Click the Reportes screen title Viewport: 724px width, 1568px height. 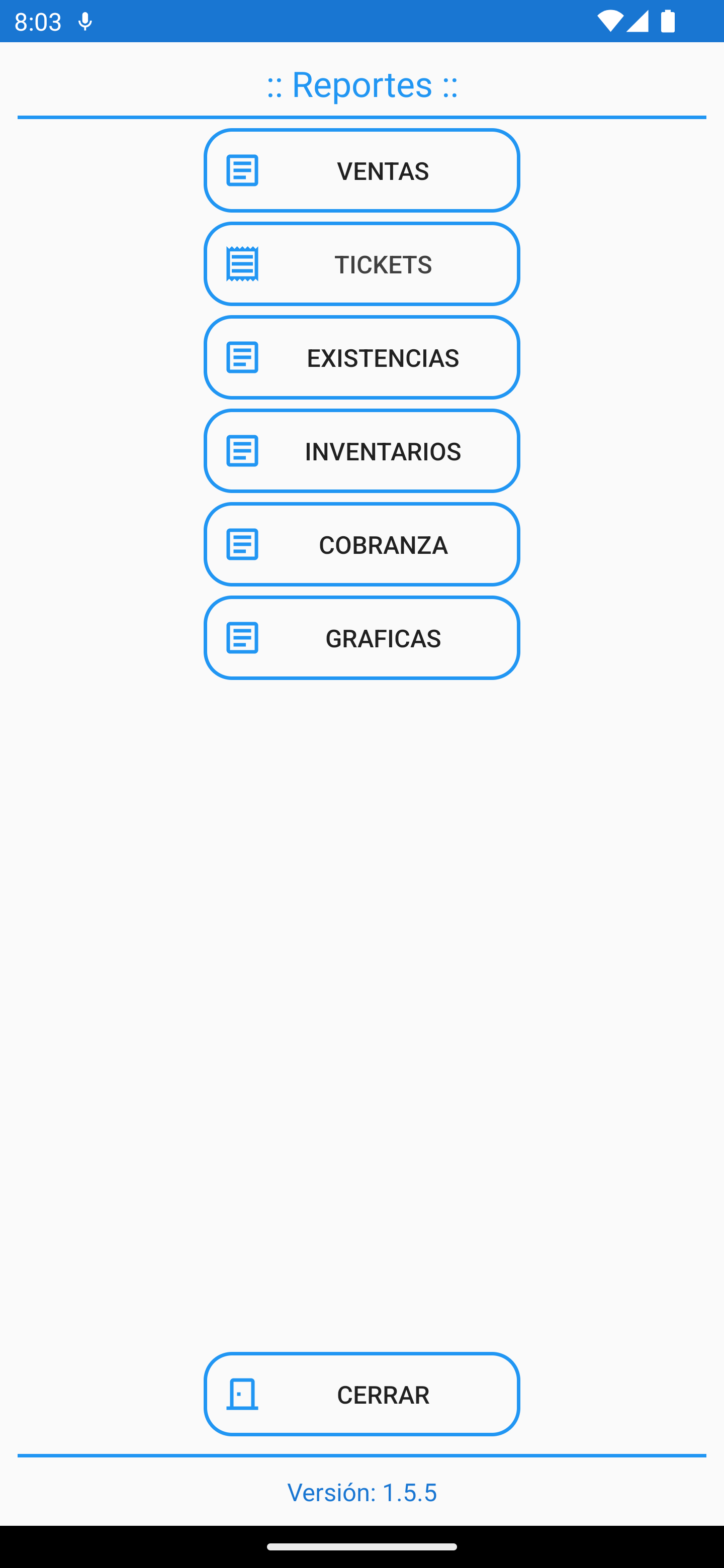click(361, 84)
